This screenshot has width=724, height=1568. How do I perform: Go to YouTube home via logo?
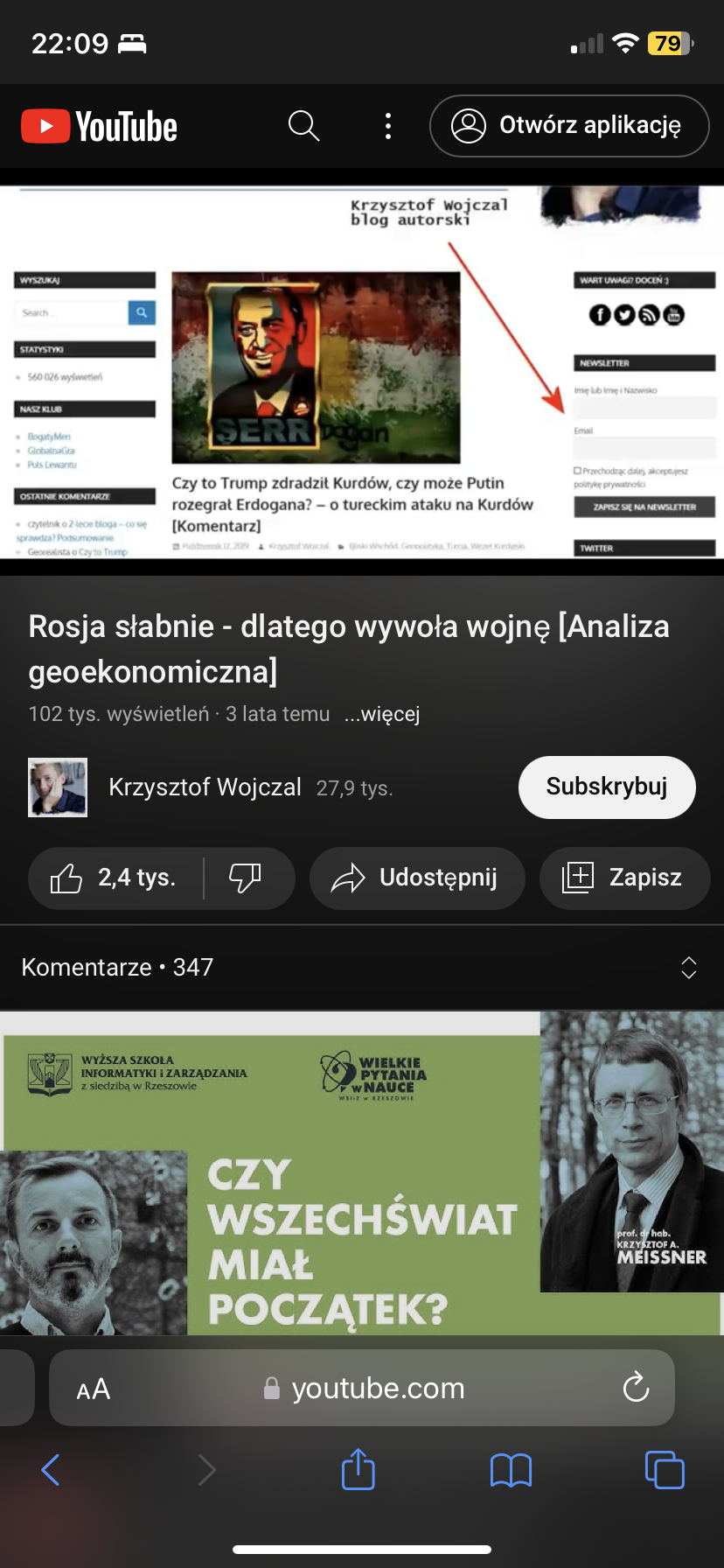pyautogui.click(x=100, y=126)
